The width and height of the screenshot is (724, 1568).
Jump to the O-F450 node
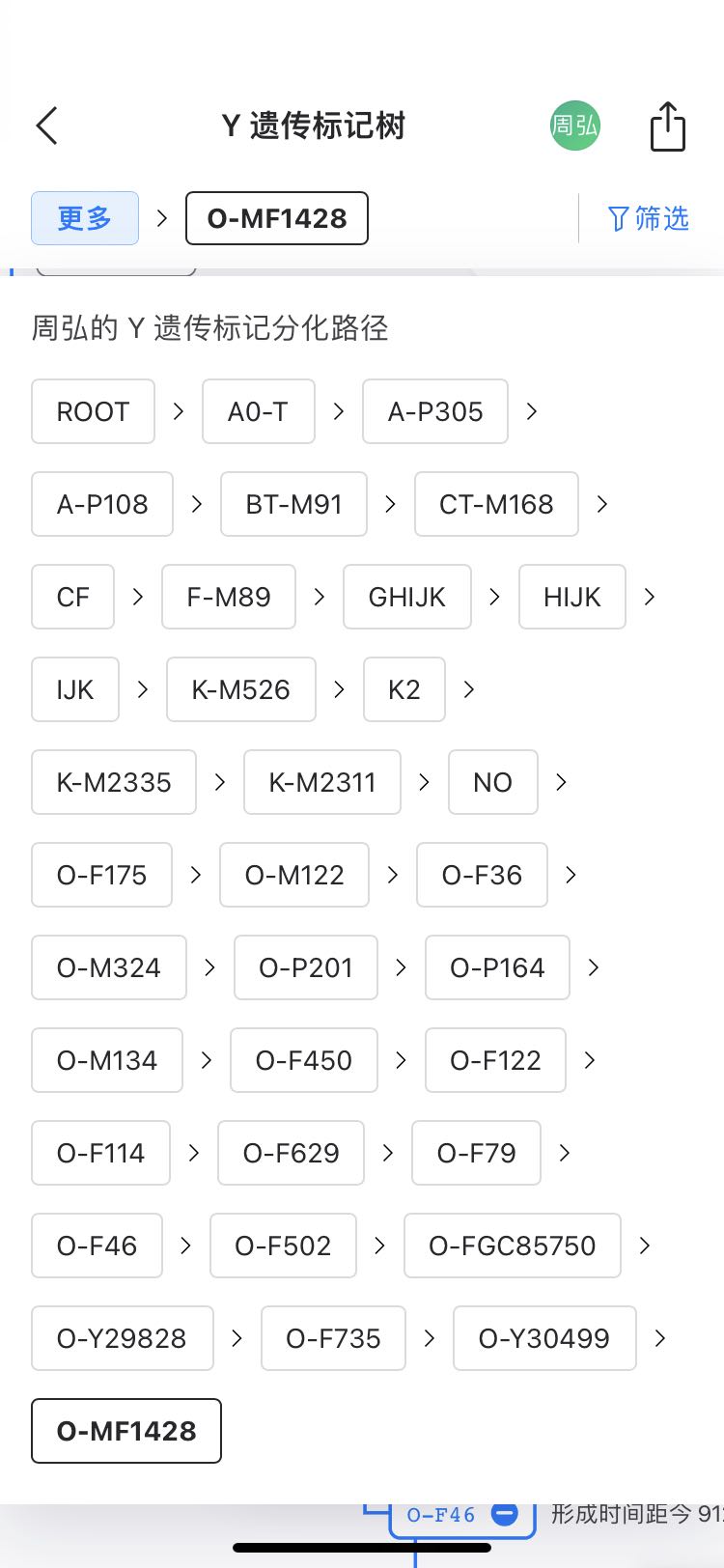pyautogui.click(x=304, y=1060)
